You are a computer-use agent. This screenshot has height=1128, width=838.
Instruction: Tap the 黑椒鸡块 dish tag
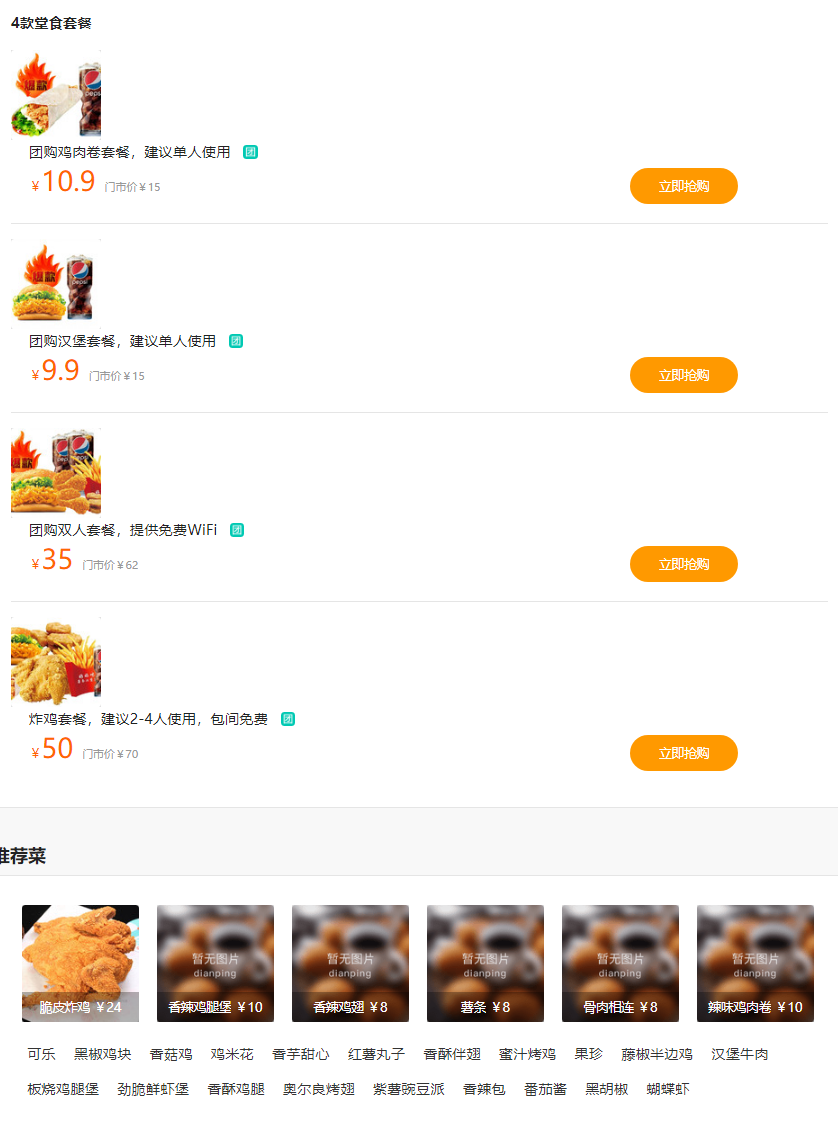point(102,1054)
